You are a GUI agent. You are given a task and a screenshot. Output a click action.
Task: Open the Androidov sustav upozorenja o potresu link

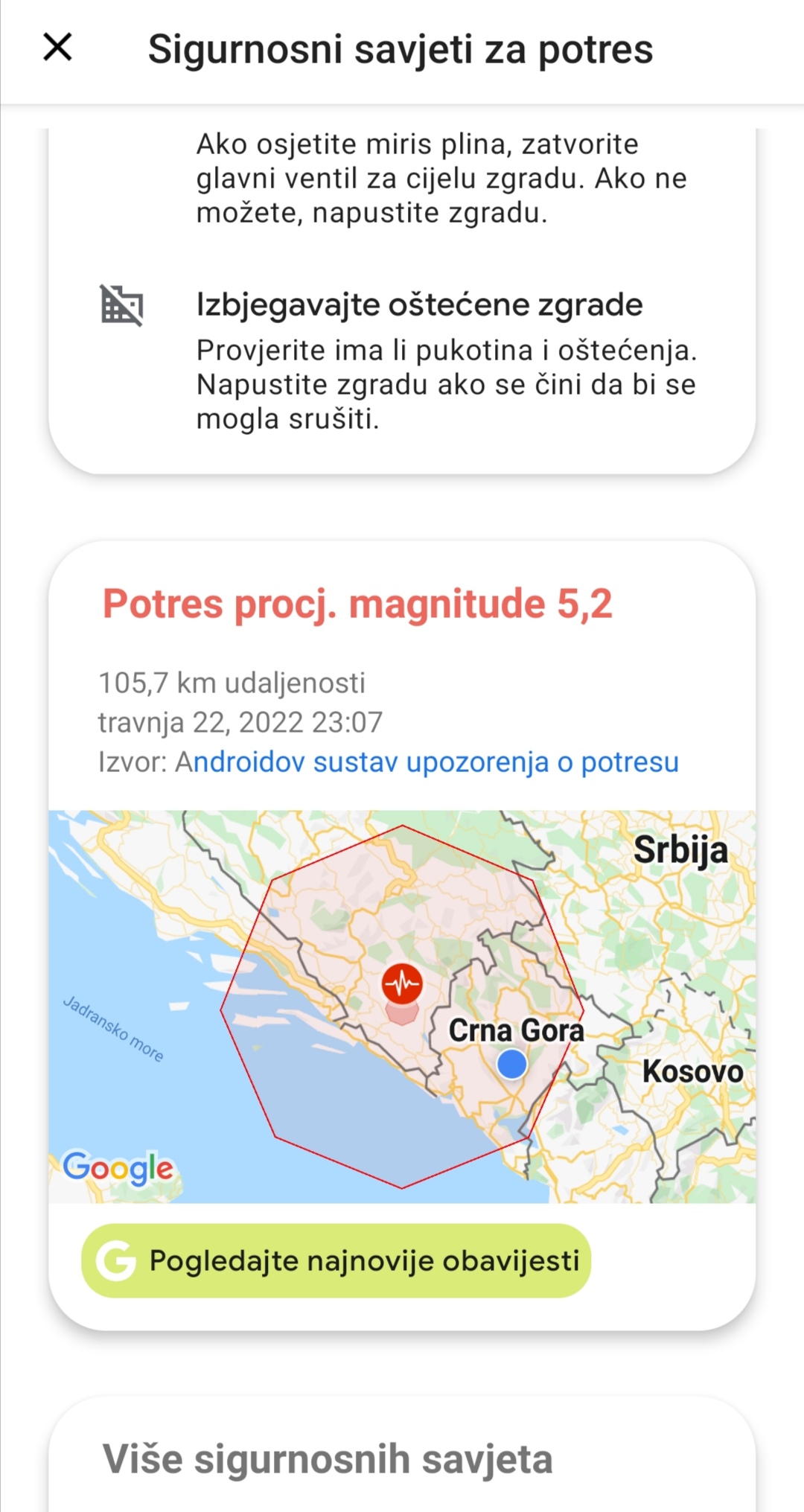tap(427, 762)
